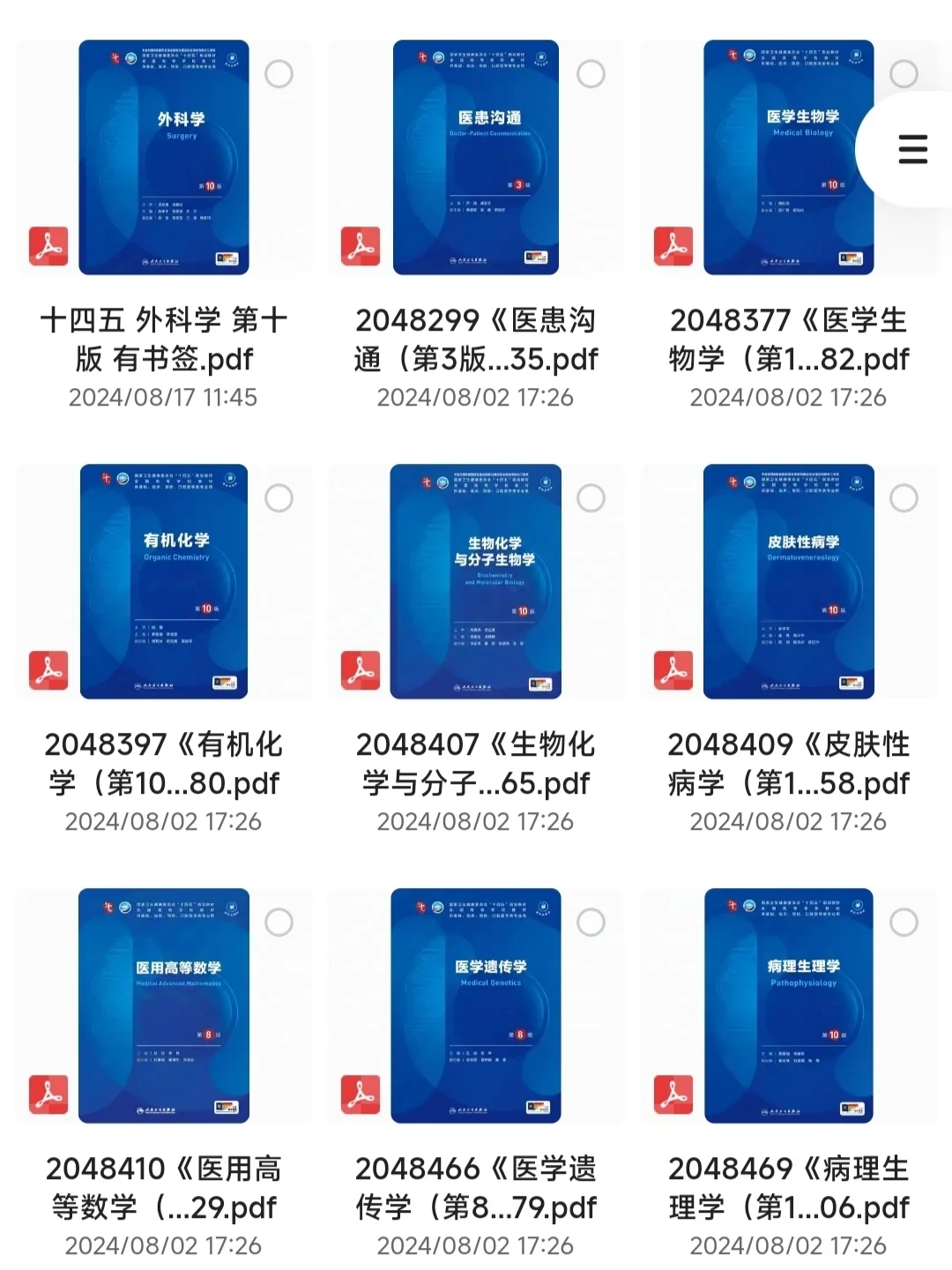Open the 医患沟通 PDF file
Screen dimensions: 952x1270
point(476,158)
